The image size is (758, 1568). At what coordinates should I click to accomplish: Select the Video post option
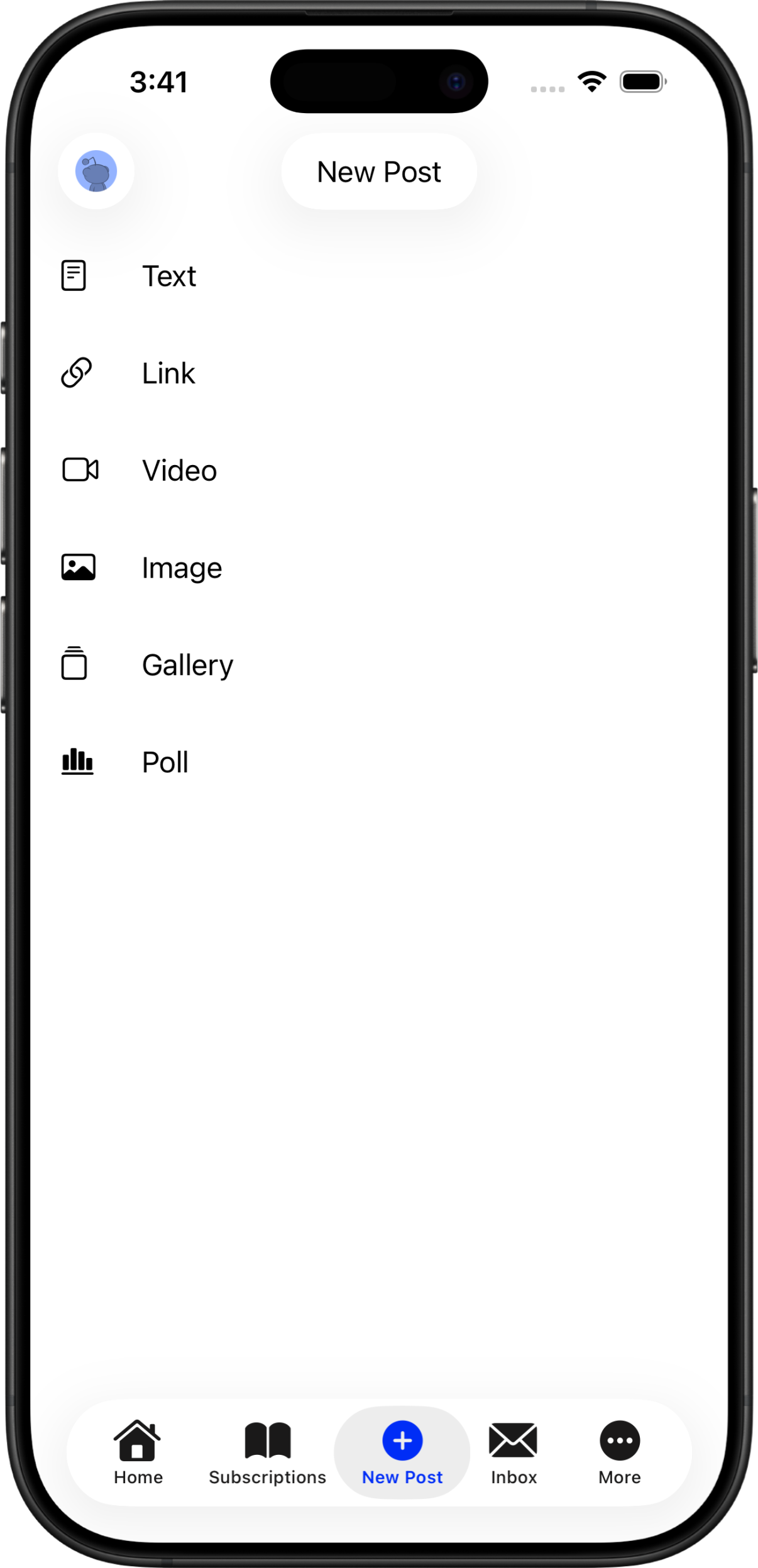pos(179,471)
